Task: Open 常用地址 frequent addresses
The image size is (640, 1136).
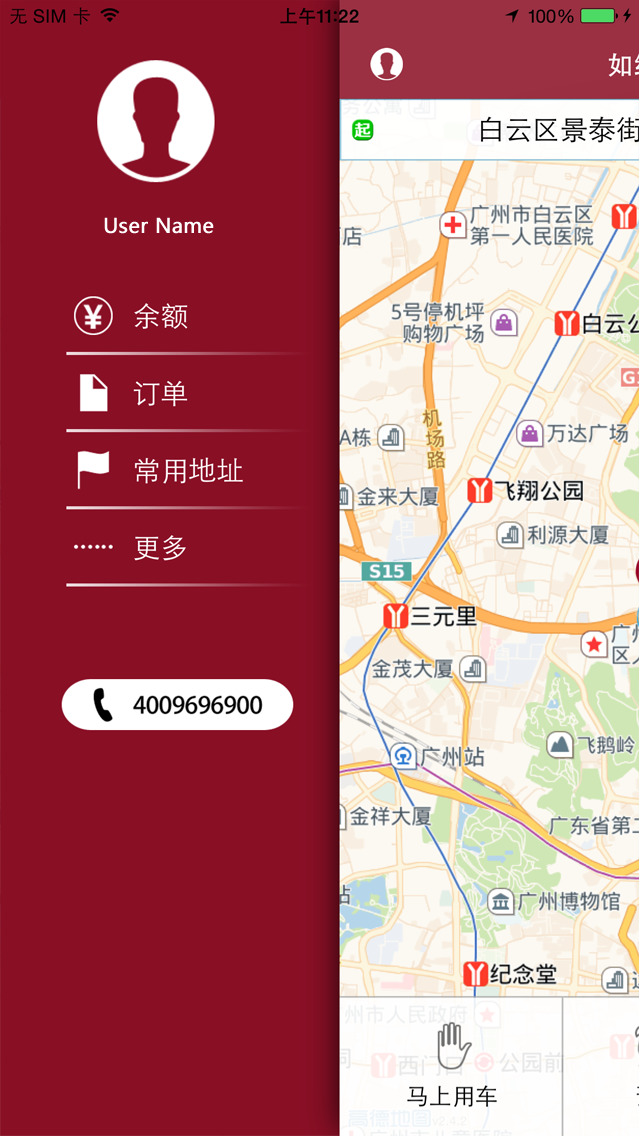Action: click(187, 471)
